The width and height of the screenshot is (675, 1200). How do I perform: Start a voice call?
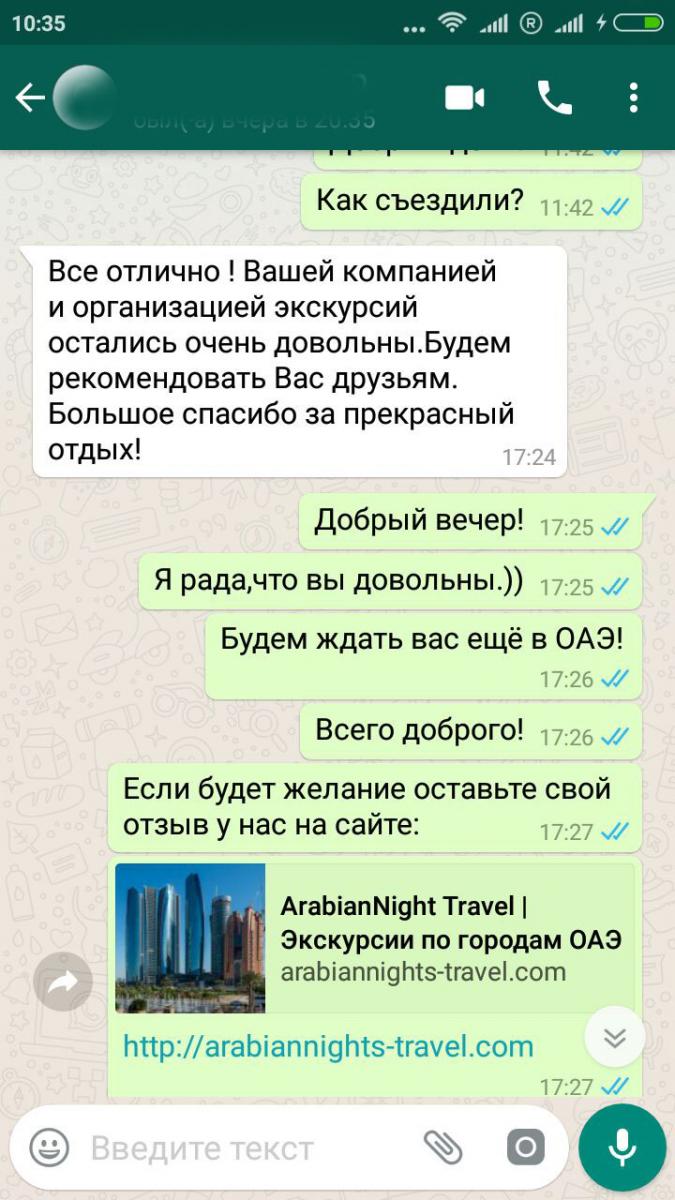pyautogui.click(x=555, y=97)
